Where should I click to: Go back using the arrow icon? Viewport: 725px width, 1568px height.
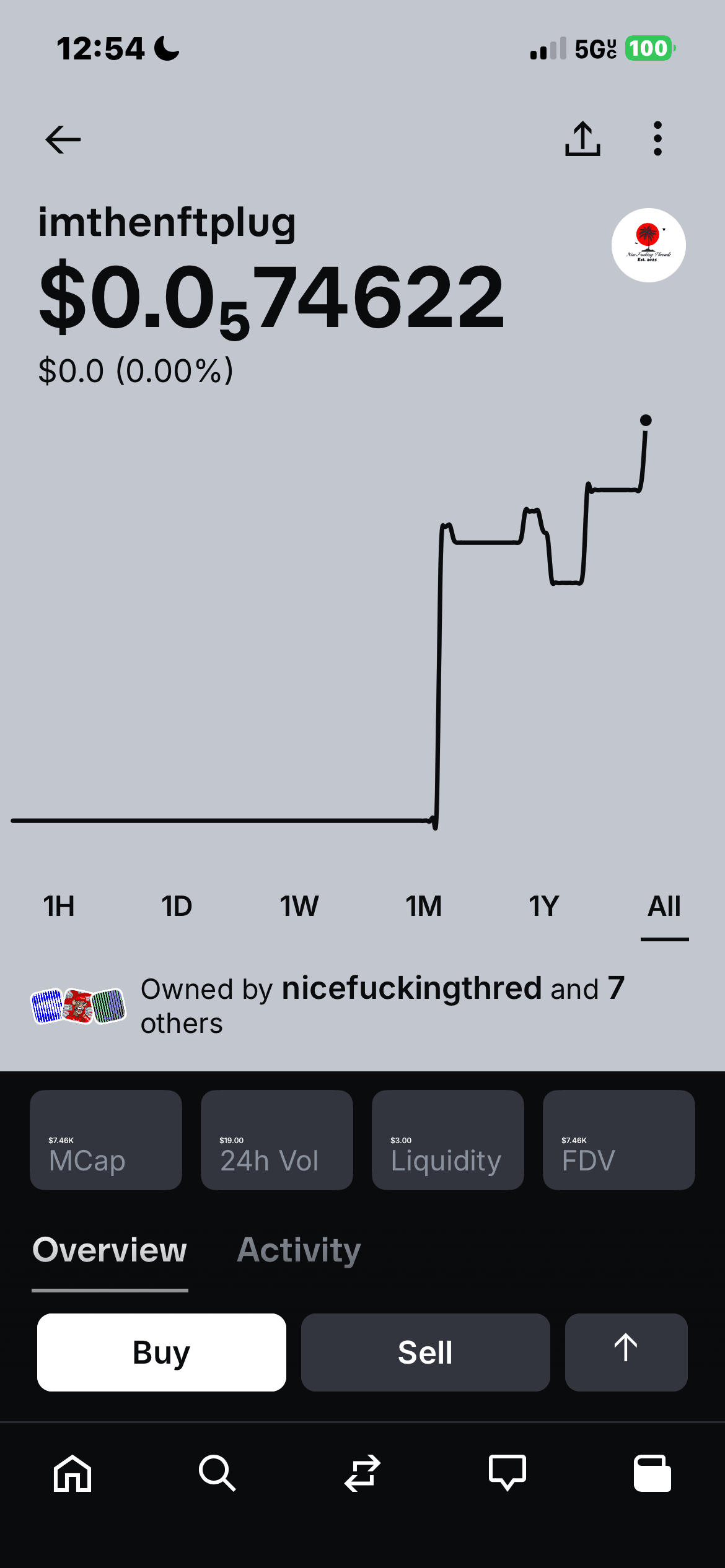coord(63,139)
